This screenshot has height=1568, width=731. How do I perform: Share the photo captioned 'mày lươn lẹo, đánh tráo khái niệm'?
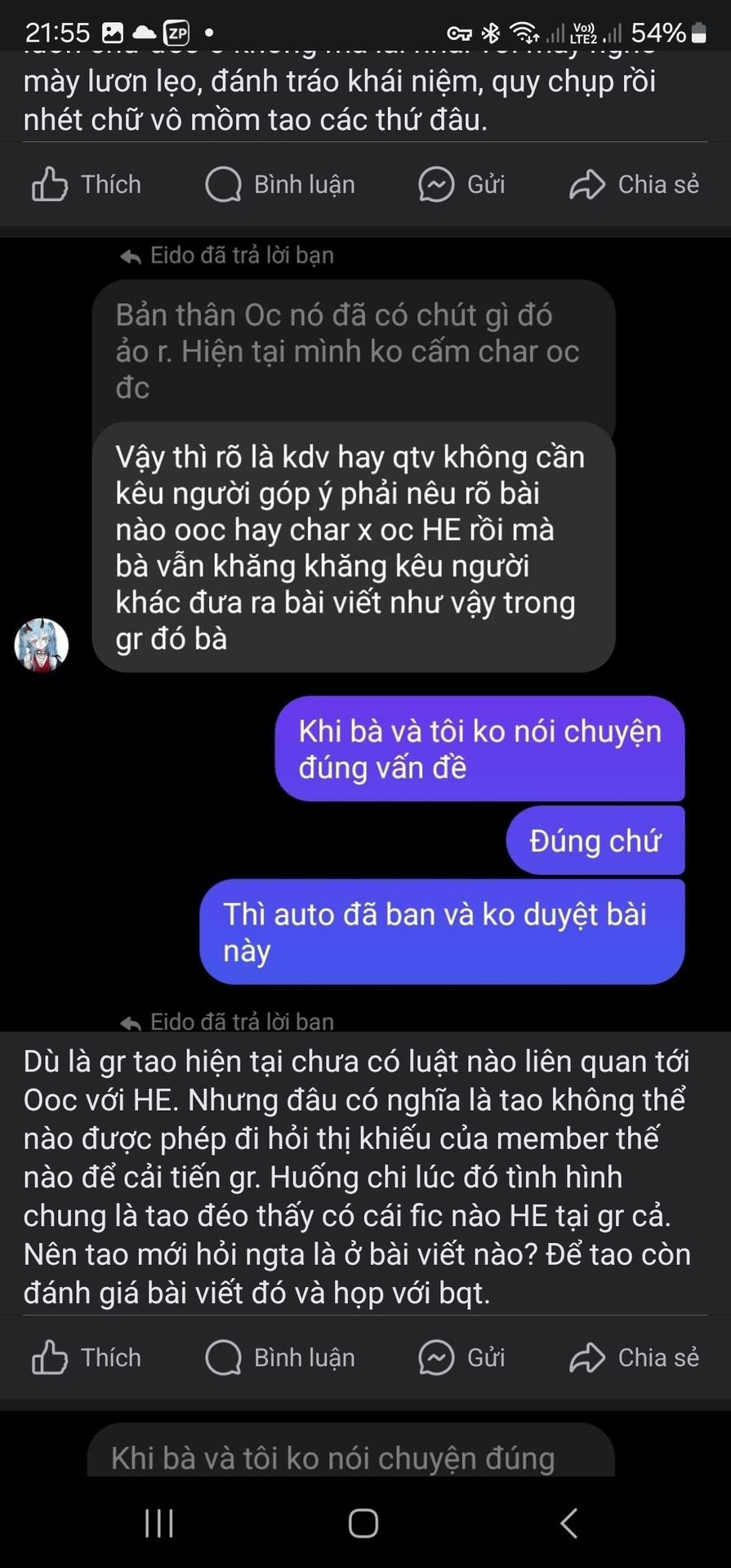click(x=635, y=185)
